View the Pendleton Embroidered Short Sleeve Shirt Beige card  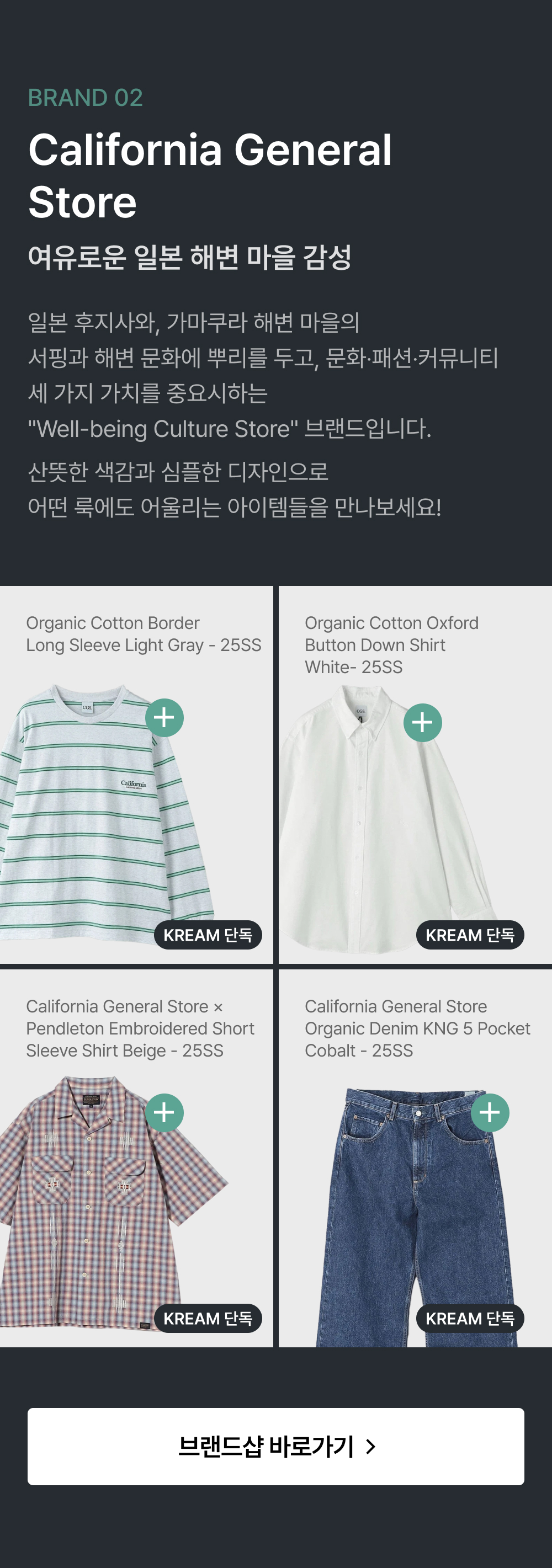coord(136,1159)
